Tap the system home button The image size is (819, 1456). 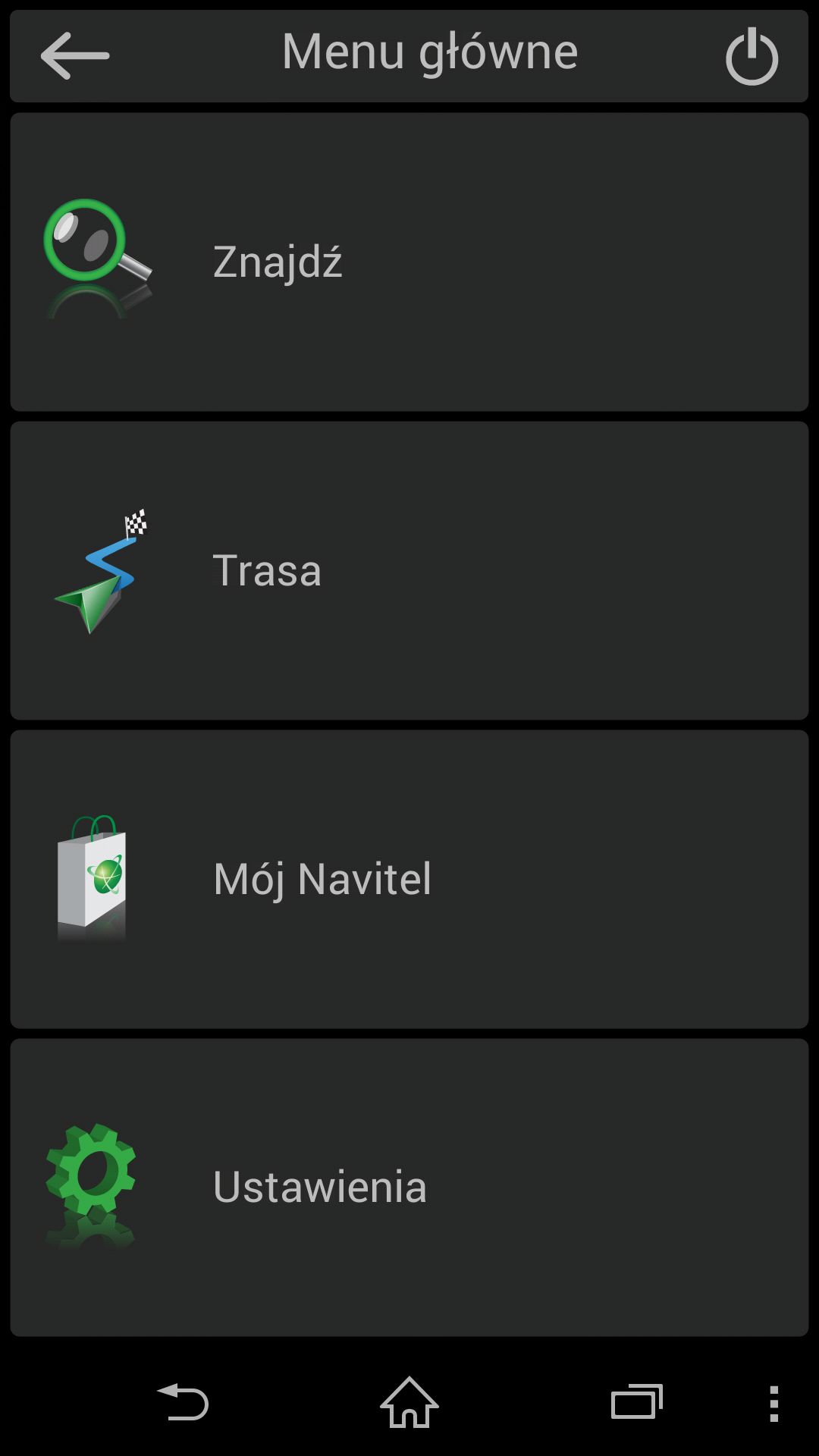409,1402
